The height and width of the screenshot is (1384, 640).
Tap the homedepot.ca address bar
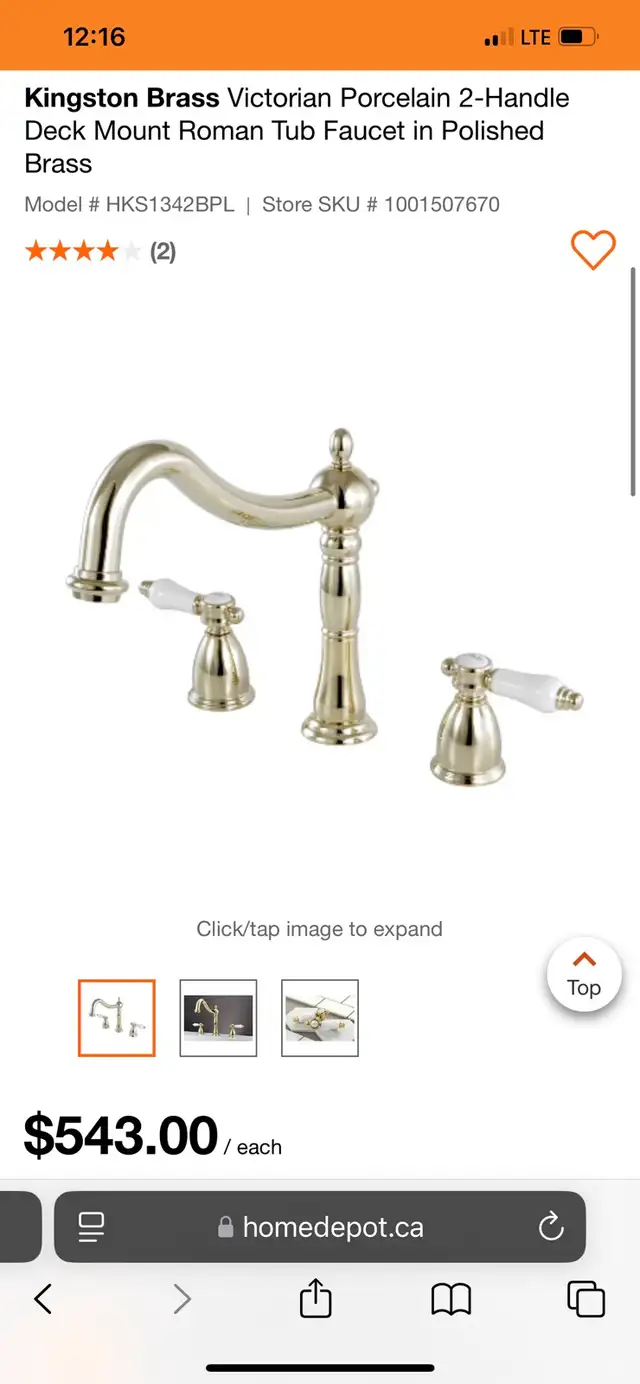[x=320, y=1227]
